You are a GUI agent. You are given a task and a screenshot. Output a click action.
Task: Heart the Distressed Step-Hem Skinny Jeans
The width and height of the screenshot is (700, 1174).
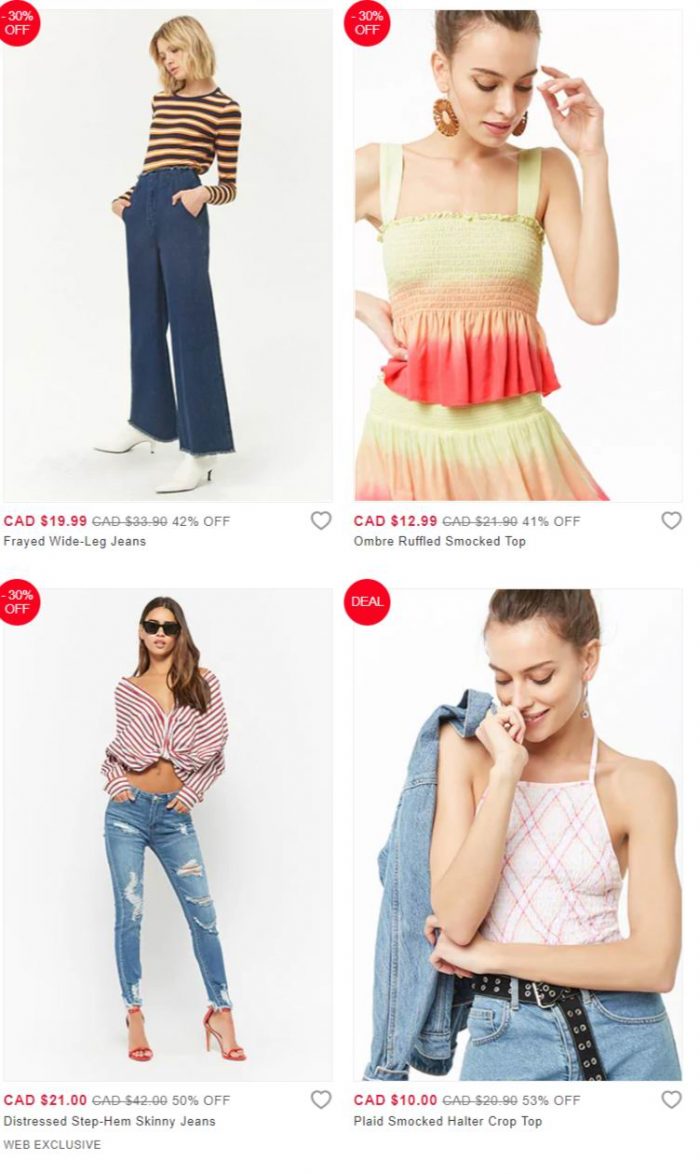tap(320, 1100)
